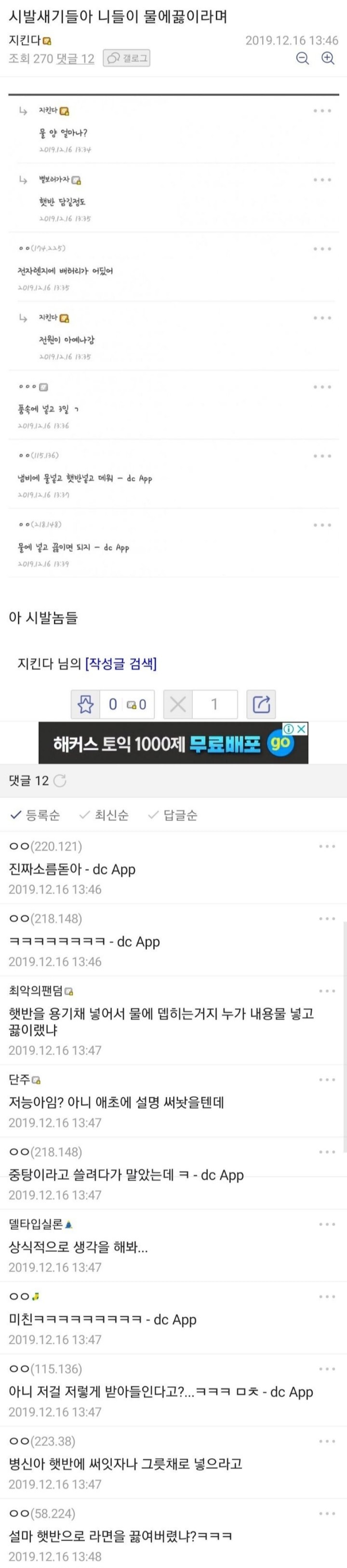
Task: Share this post
Action: (x=261, y=704)
